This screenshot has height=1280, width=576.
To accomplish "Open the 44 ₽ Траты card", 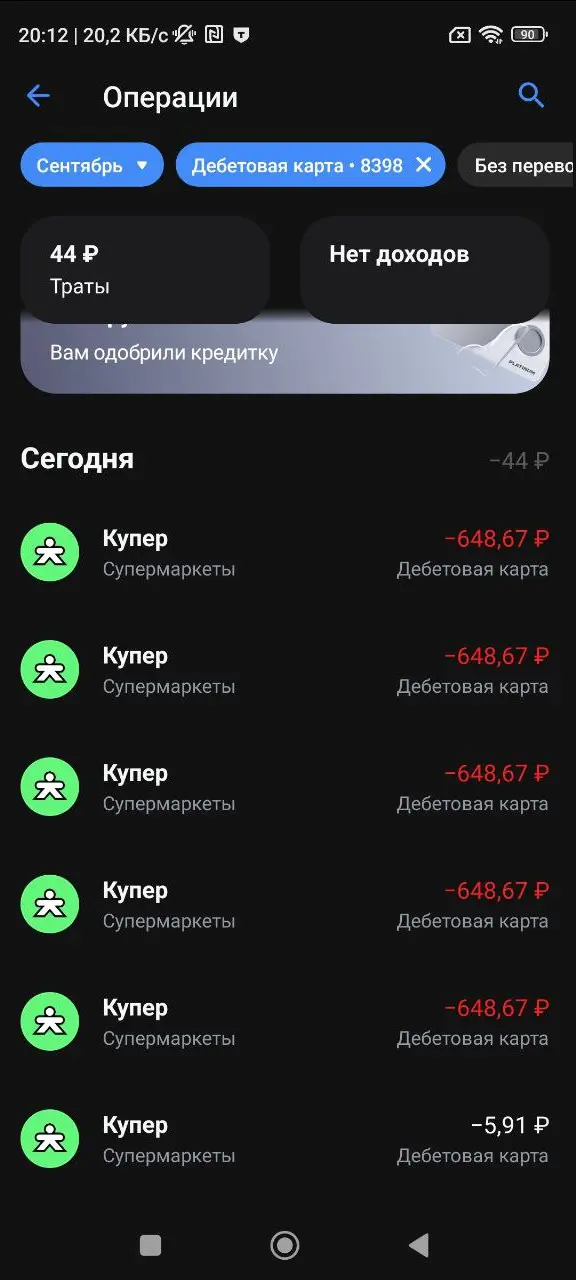I will coord(145,270).
